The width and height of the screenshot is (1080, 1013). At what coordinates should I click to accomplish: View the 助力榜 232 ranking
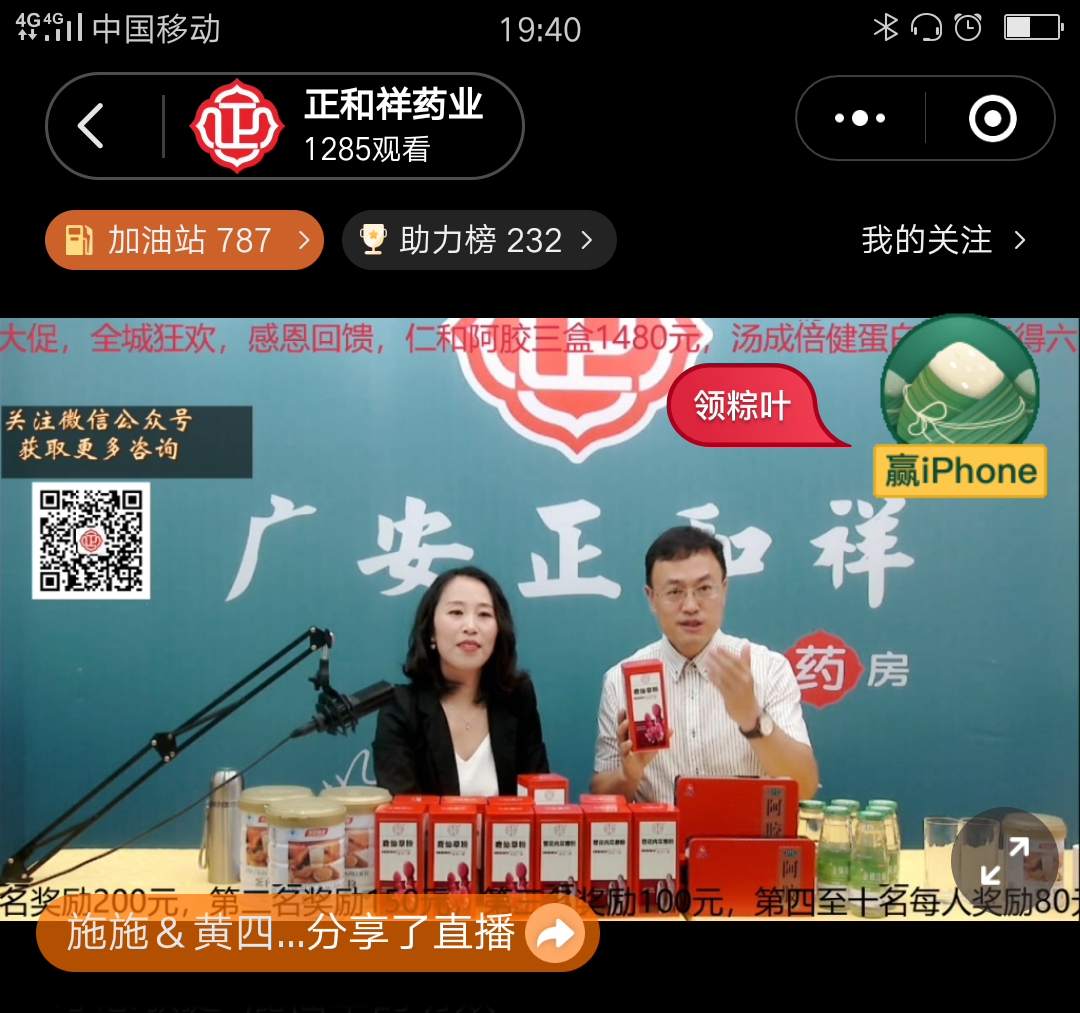[479, 240]
